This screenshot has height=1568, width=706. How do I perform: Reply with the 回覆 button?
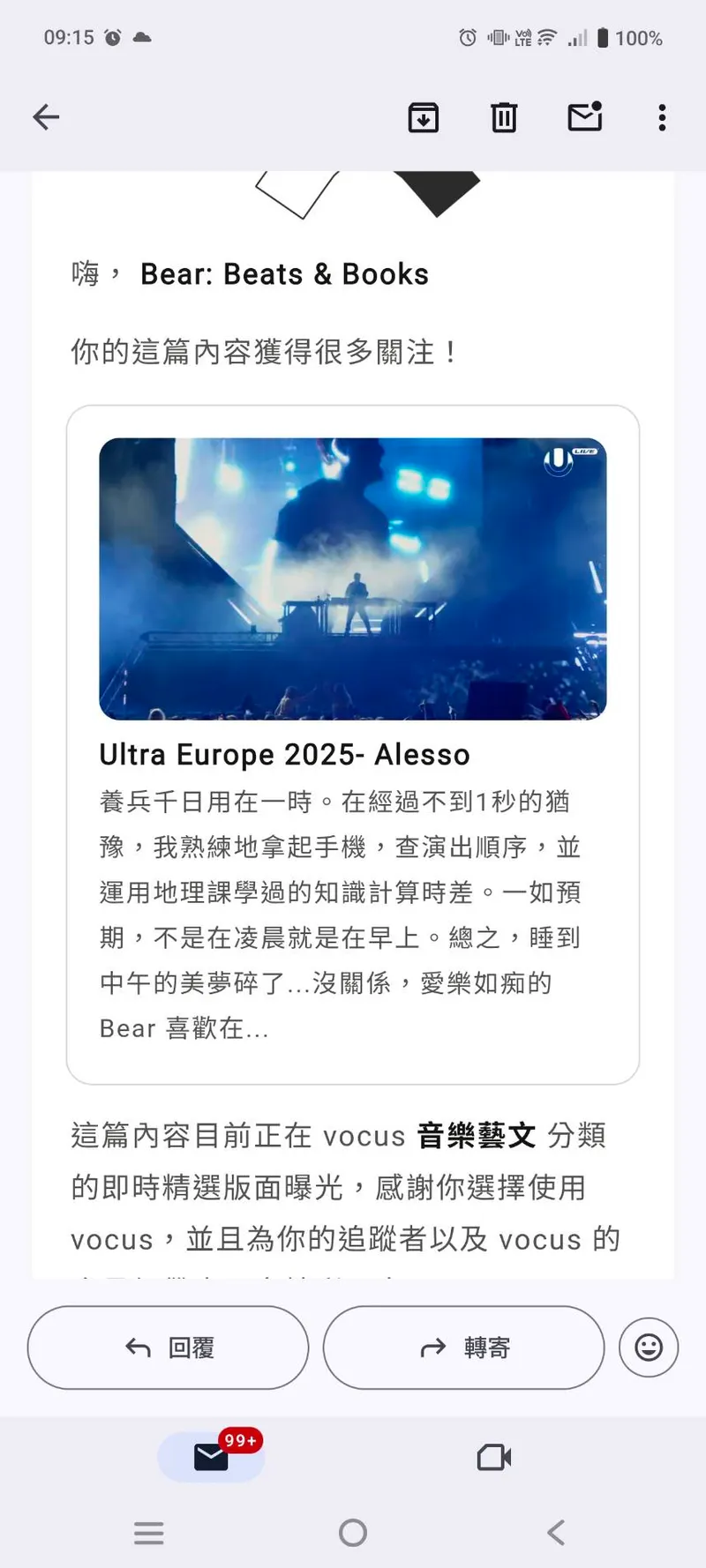pos(169,1348)
